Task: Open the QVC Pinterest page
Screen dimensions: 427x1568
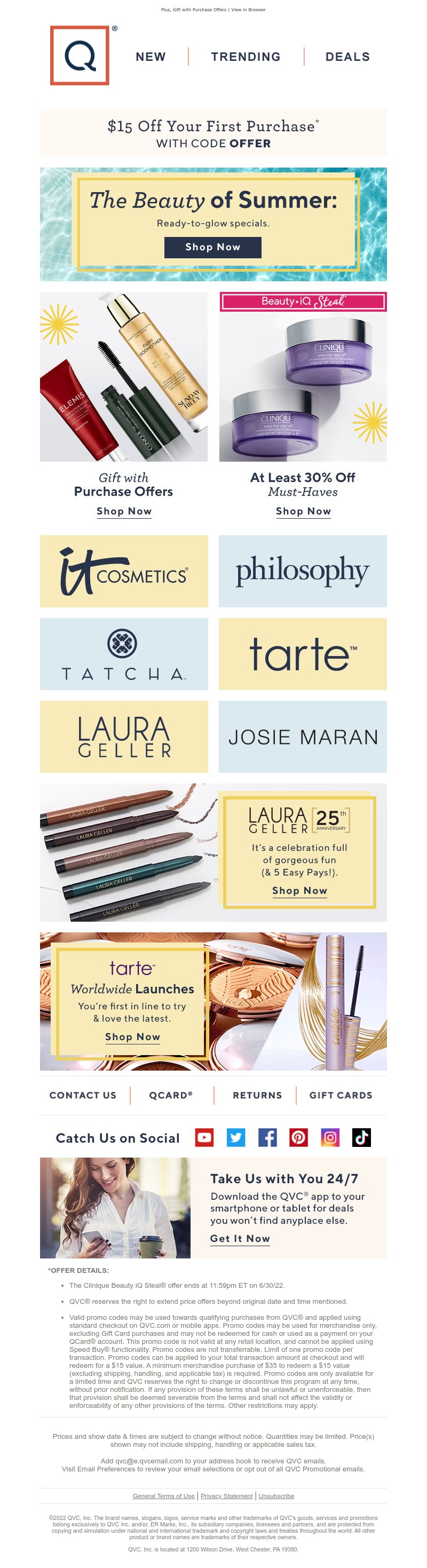Action: 298,1138
